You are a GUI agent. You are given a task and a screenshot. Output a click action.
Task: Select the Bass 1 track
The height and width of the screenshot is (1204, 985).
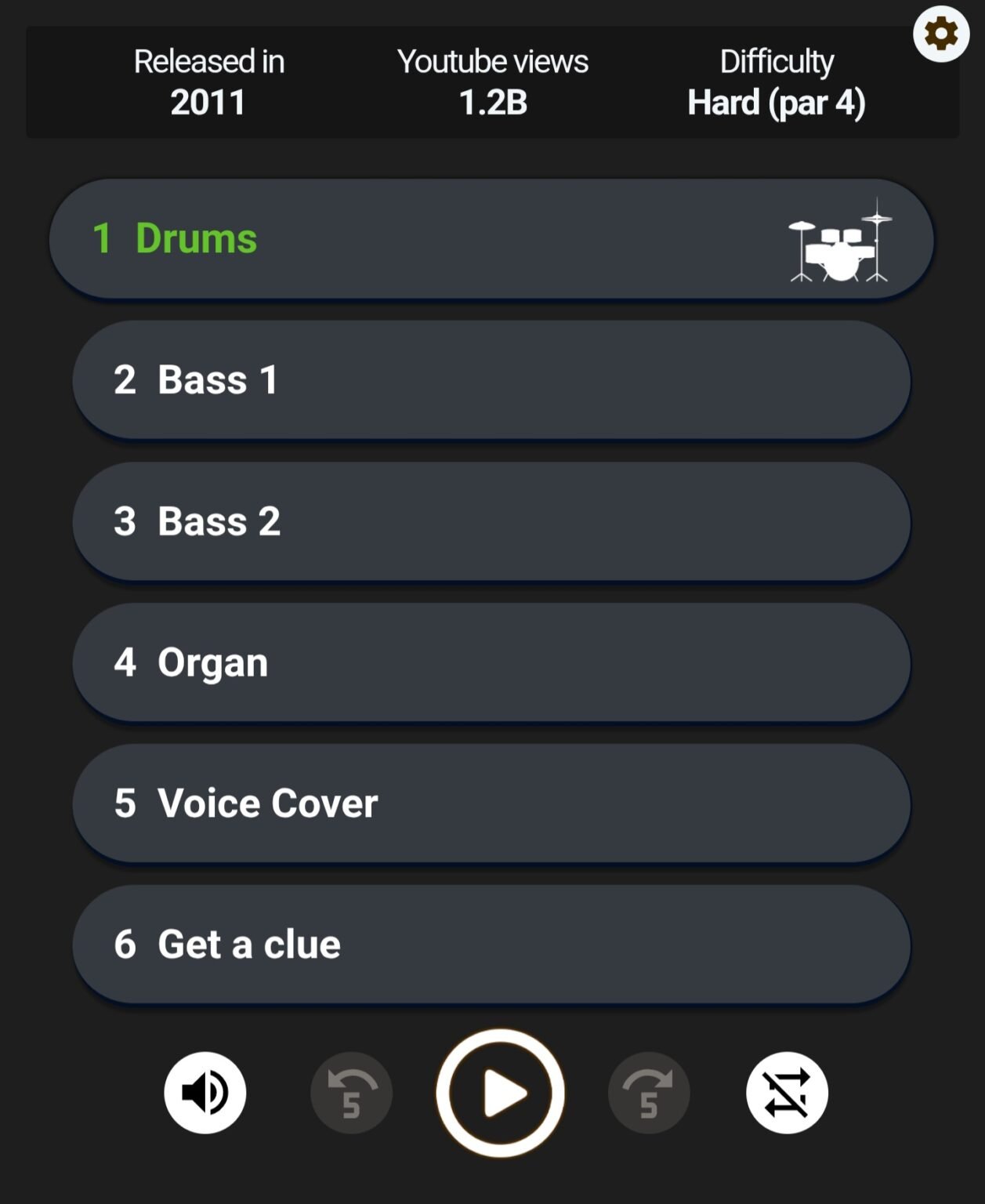pos(492,380)
